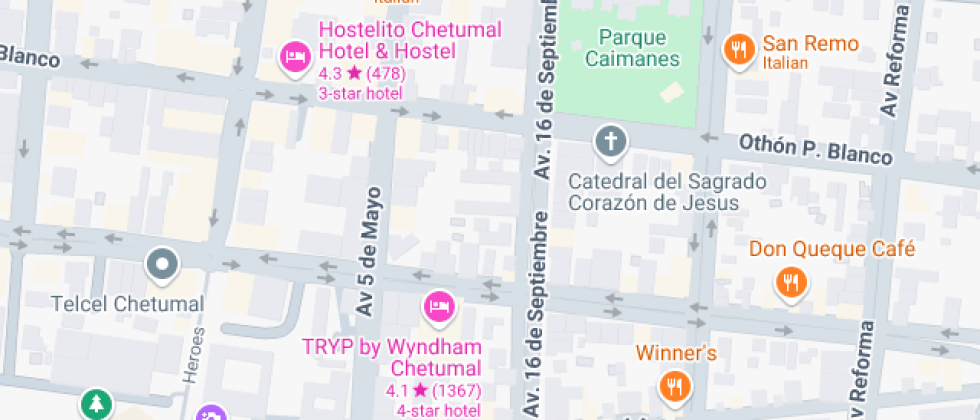Tap the Telcel Chetumal location pin
Viewport: 980px width, 420px height.
click(161, 266)
